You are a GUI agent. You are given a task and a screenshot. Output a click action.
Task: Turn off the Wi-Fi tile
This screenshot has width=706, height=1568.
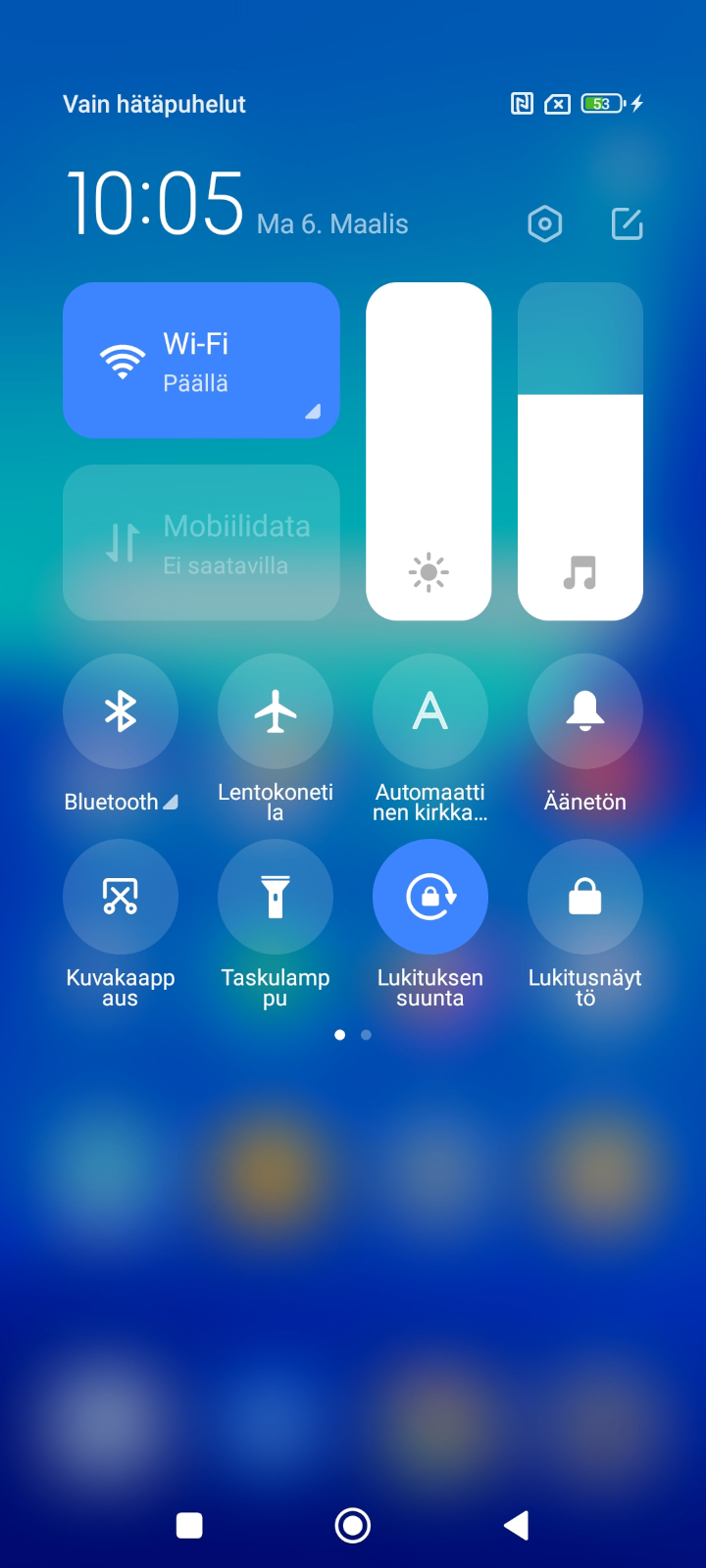pos(201,360)
